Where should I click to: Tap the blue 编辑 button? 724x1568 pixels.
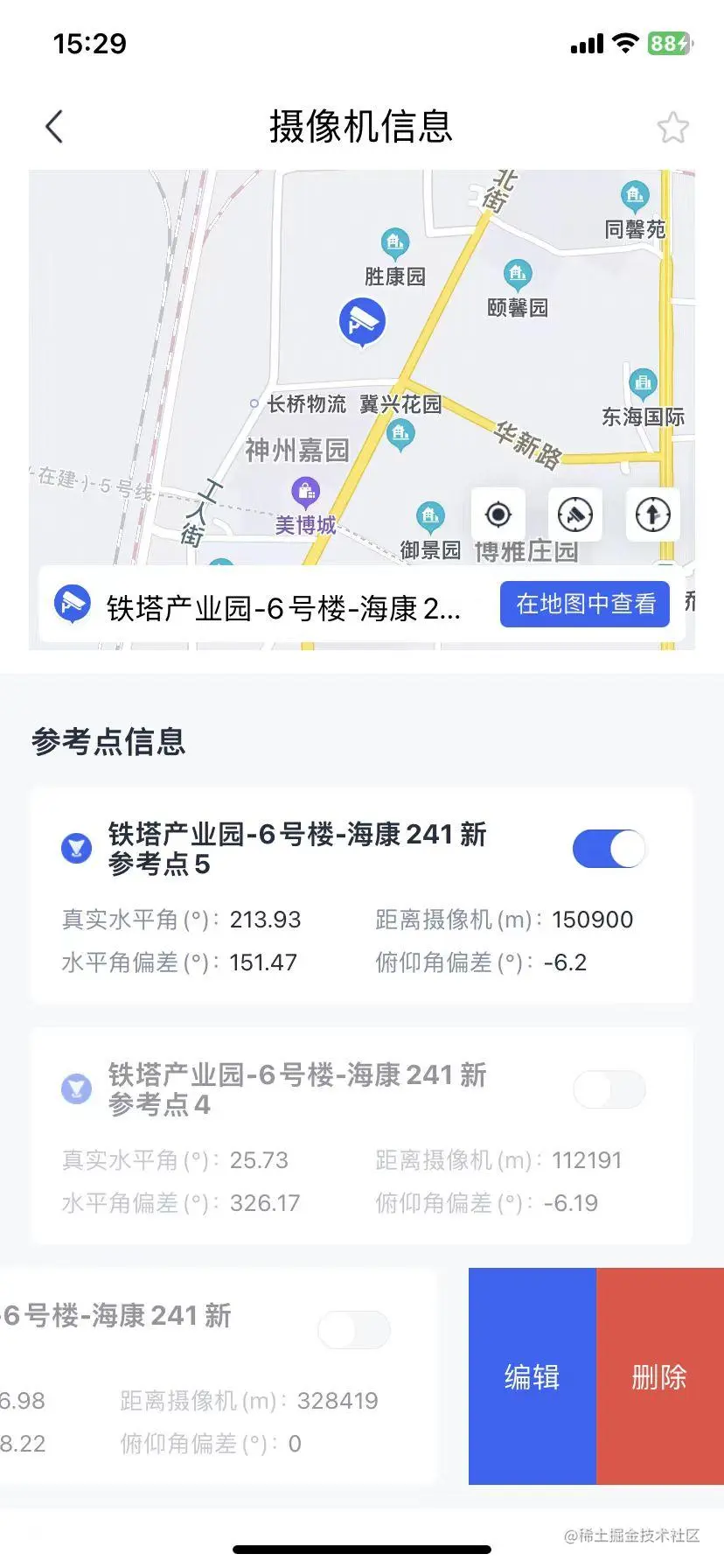tap(532, 1376)
